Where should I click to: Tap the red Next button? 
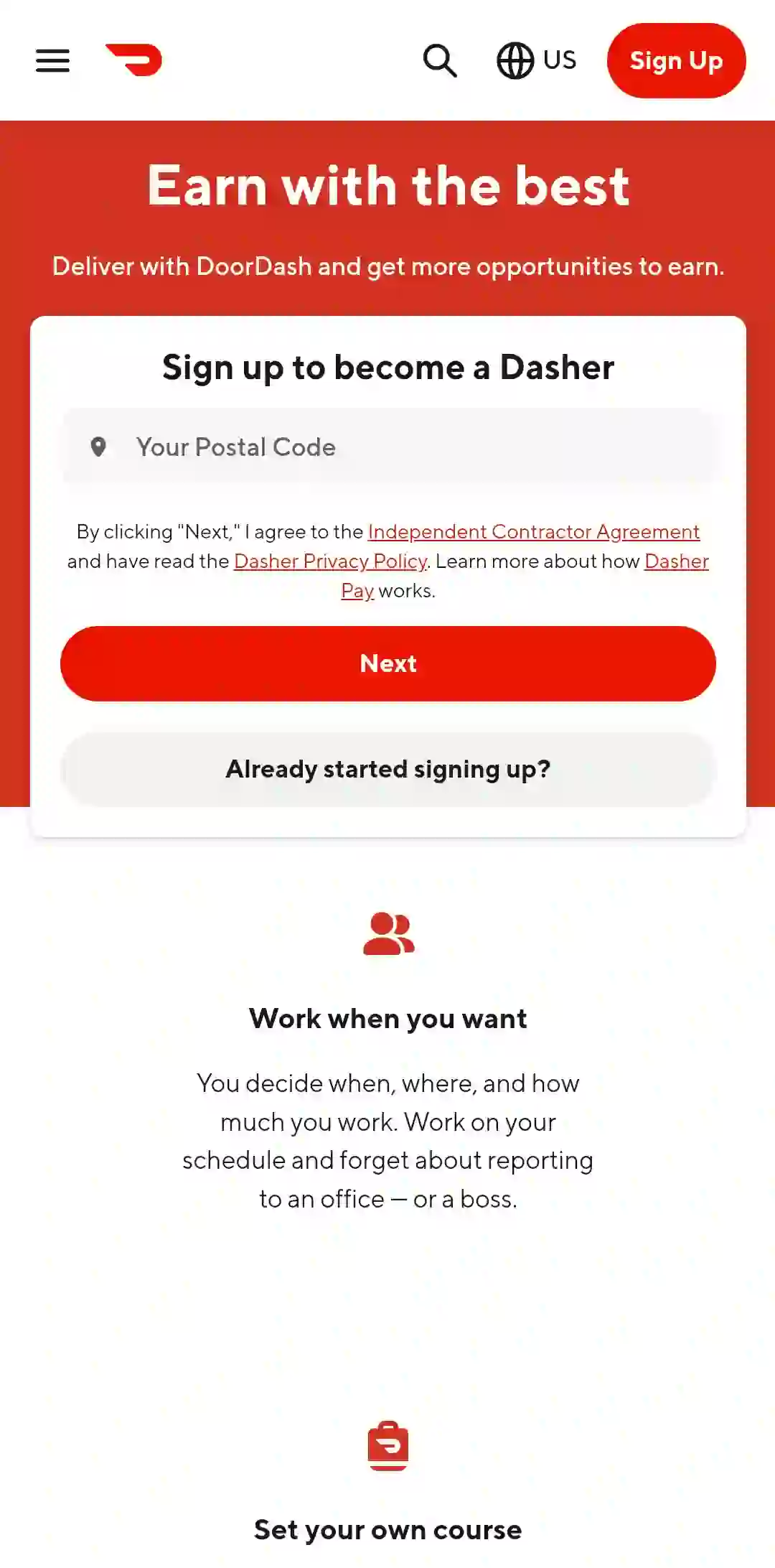click(x=387, y=663)
